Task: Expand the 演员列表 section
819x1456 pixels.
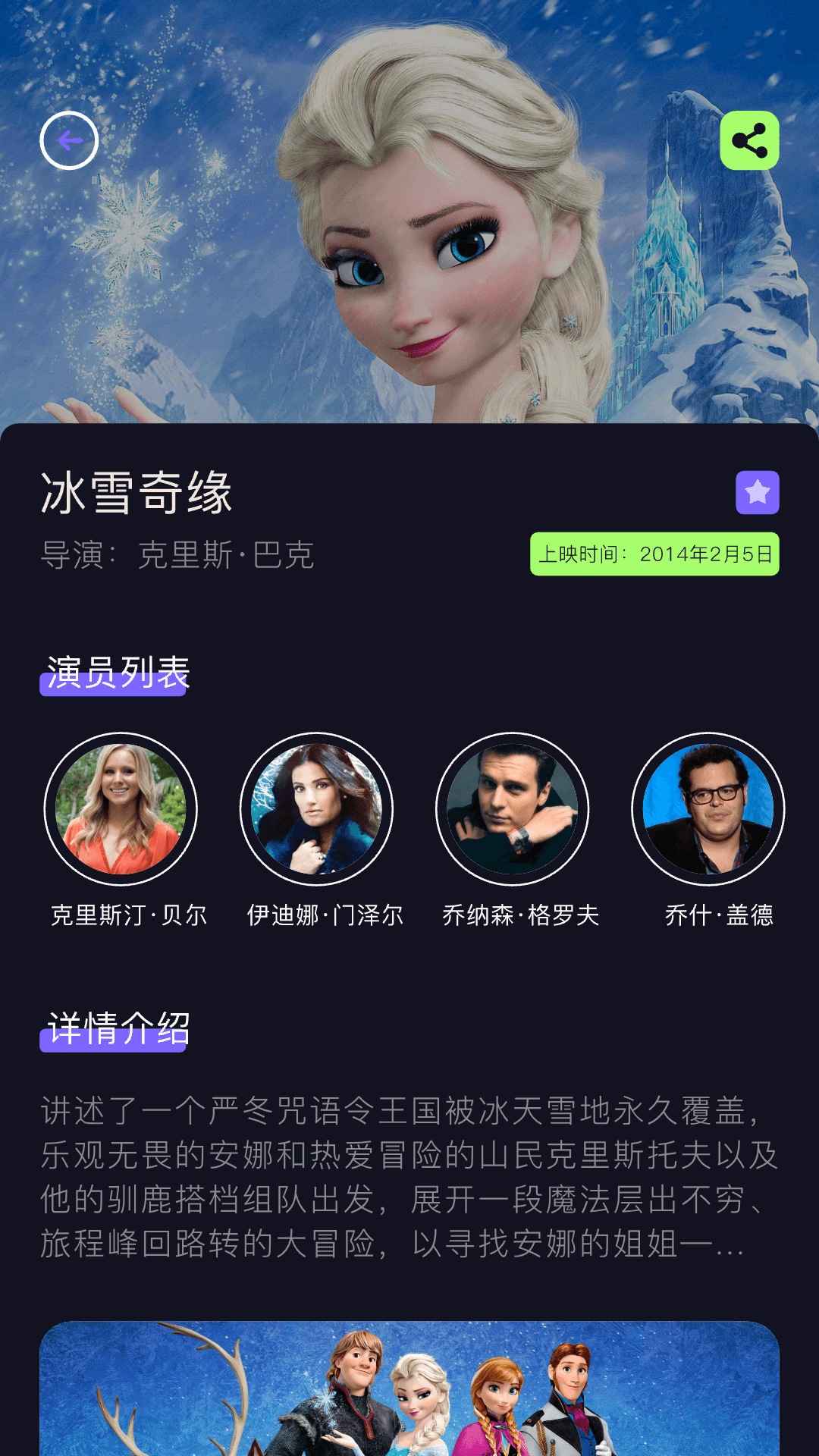Action: pos(114,672)
